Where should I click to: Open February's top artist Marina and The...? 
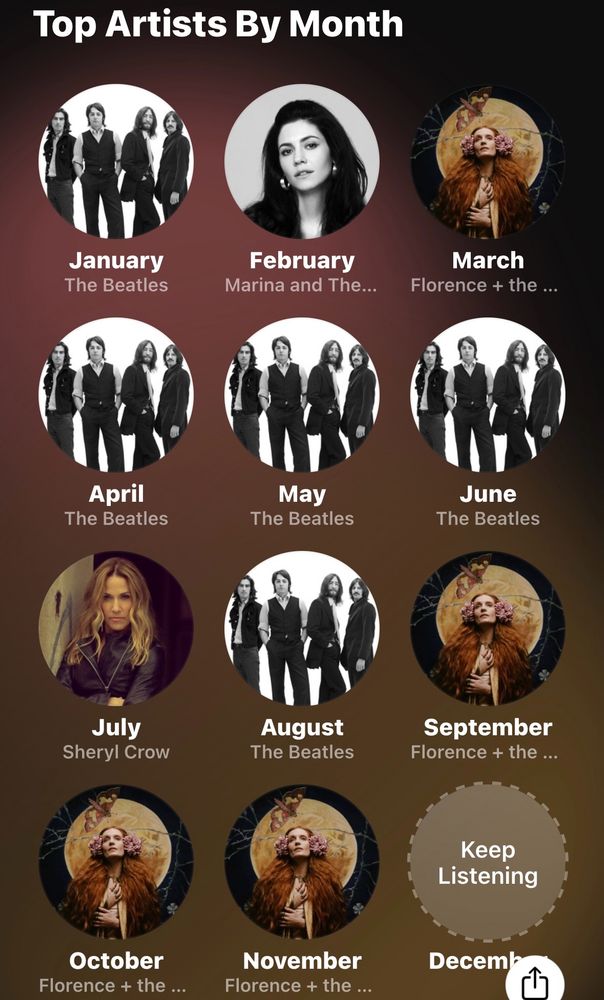[302, 161]
